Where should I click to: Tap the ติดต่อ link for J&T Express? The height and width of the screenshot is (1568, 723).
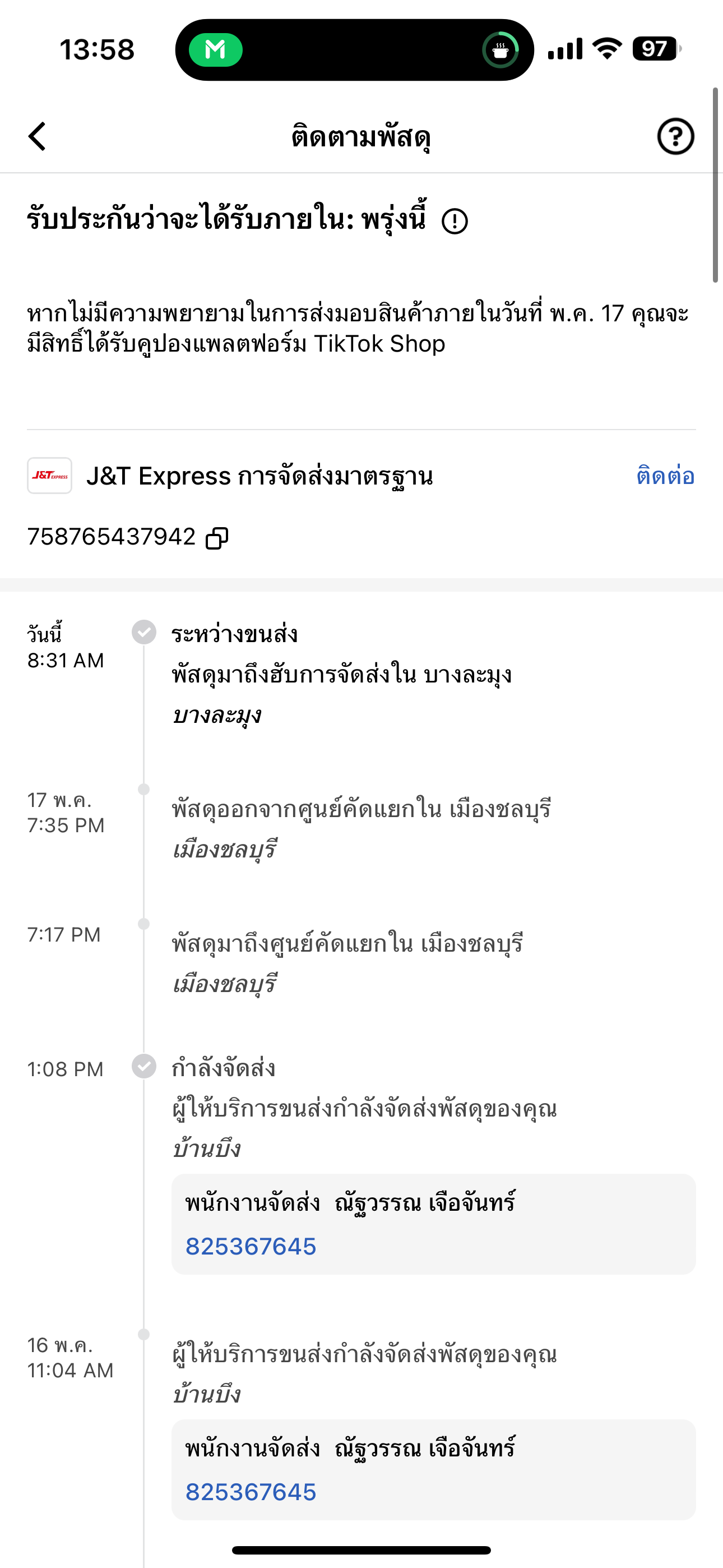click(665, 476)
